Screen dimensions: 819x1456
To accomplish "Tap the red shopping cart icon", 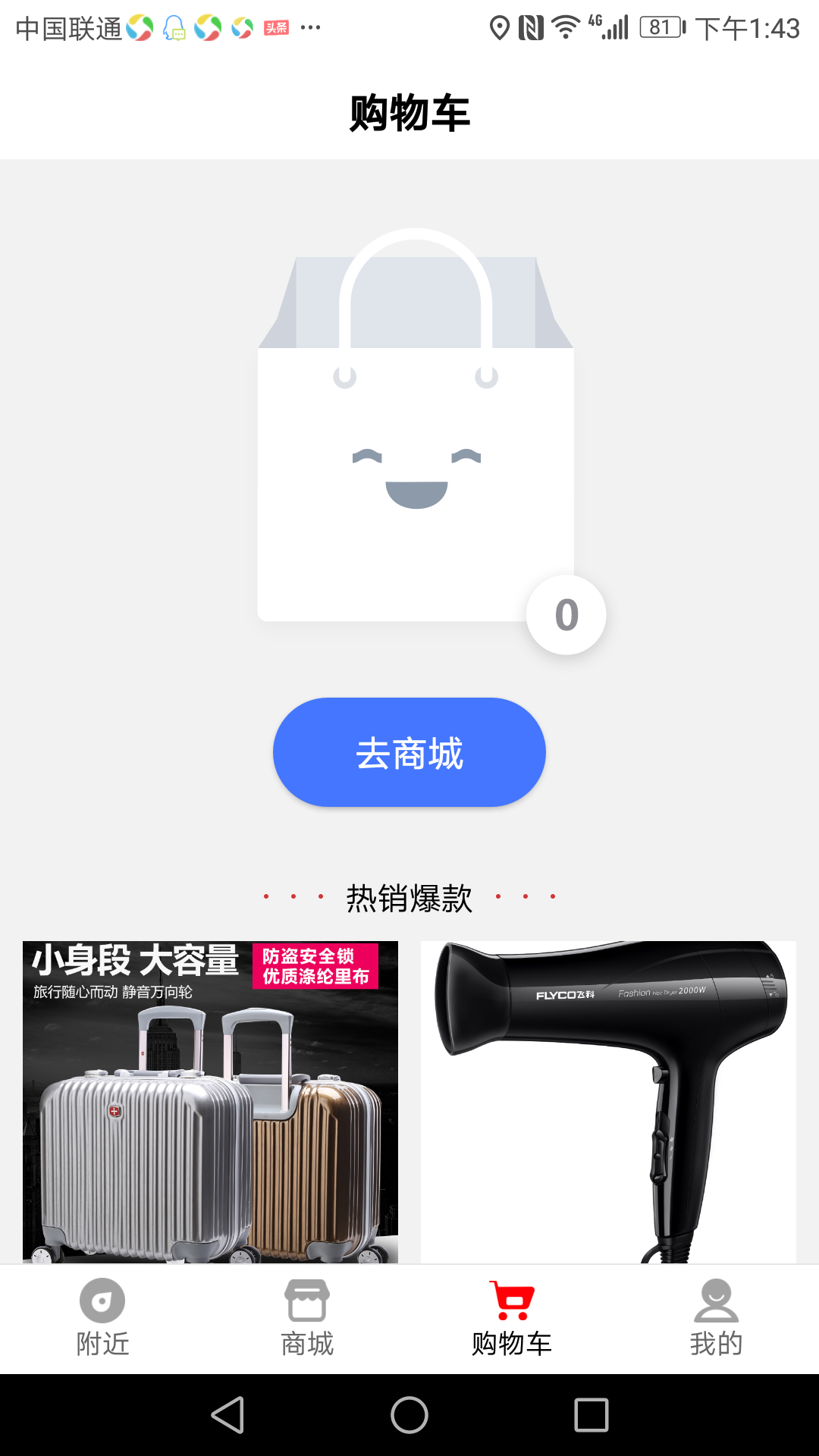I will 512,1299.
